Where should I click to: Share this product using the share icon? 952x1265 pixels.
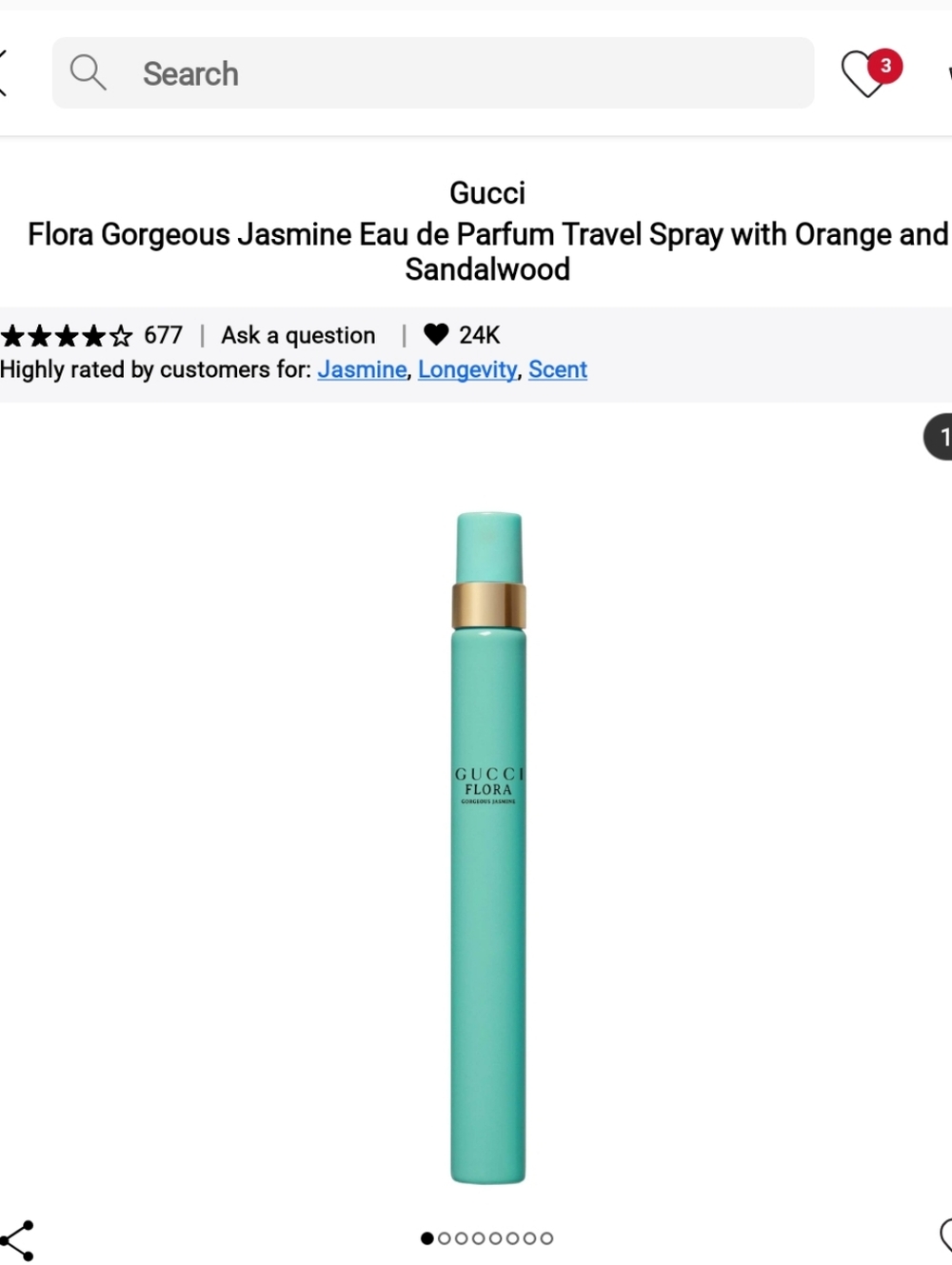[19, 1238]
